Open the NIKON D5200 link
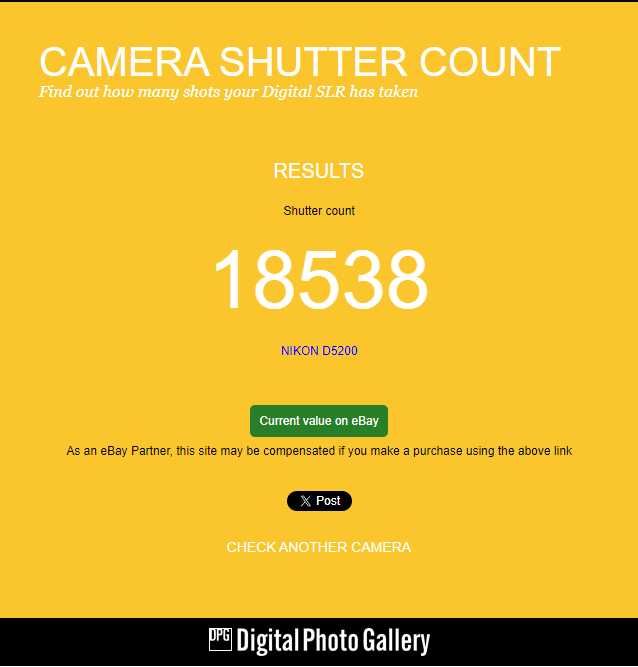The height and width of the screenshot is (667, 638). (x=319, y=351)
